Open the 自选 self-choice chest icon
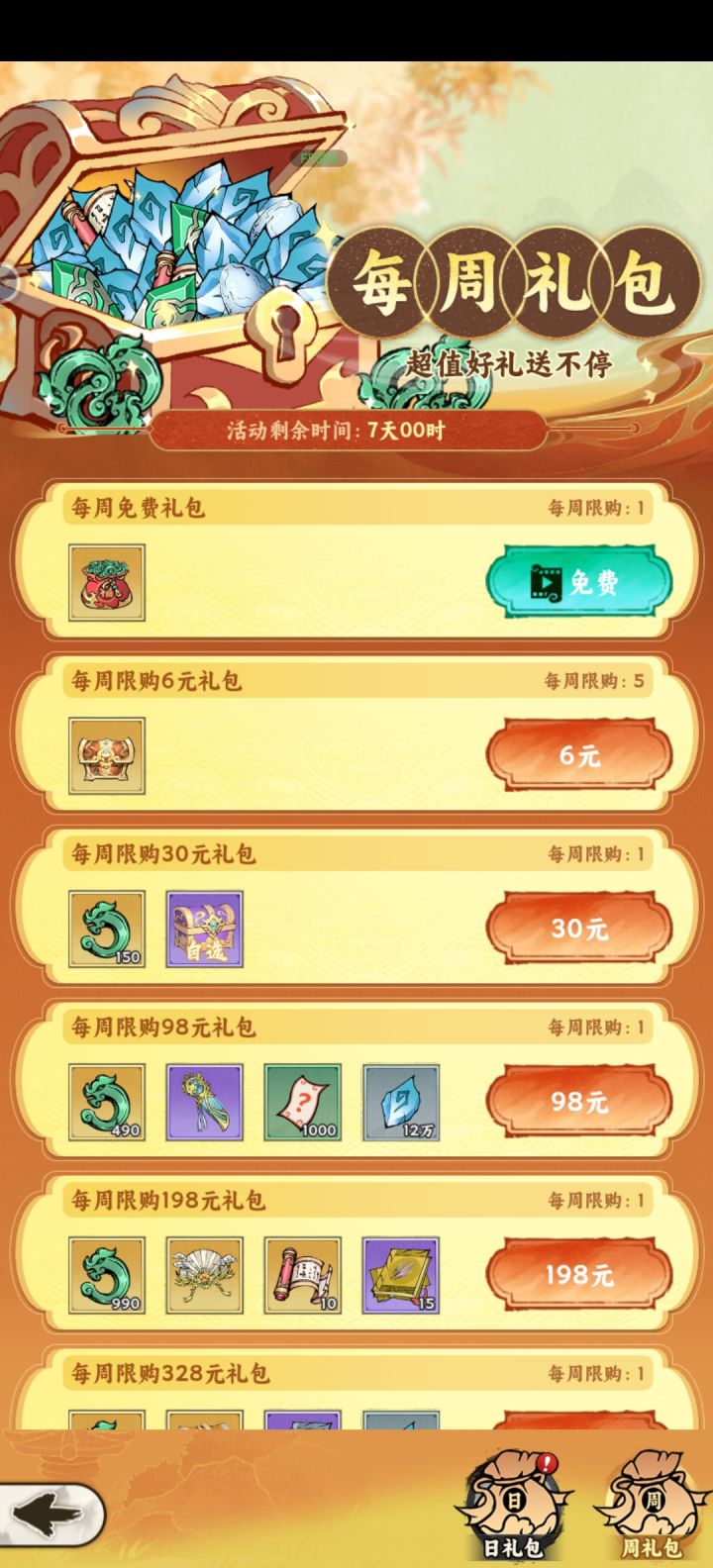Screen dimensions: 713x1568 [x=204, y=928]
